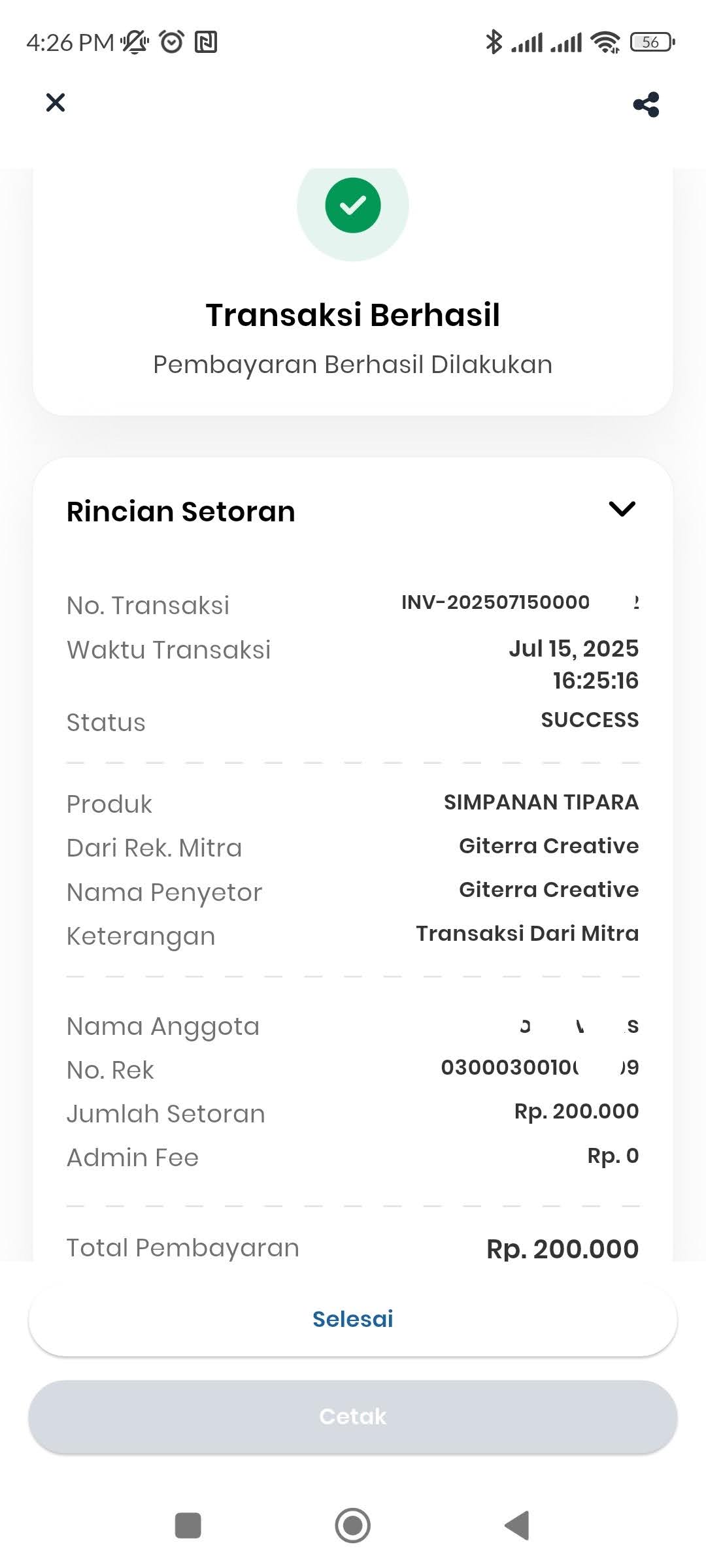Go back using system navigation
Image resolution: width=706 pixels, height=1568 pixels.
[517, 1526]
